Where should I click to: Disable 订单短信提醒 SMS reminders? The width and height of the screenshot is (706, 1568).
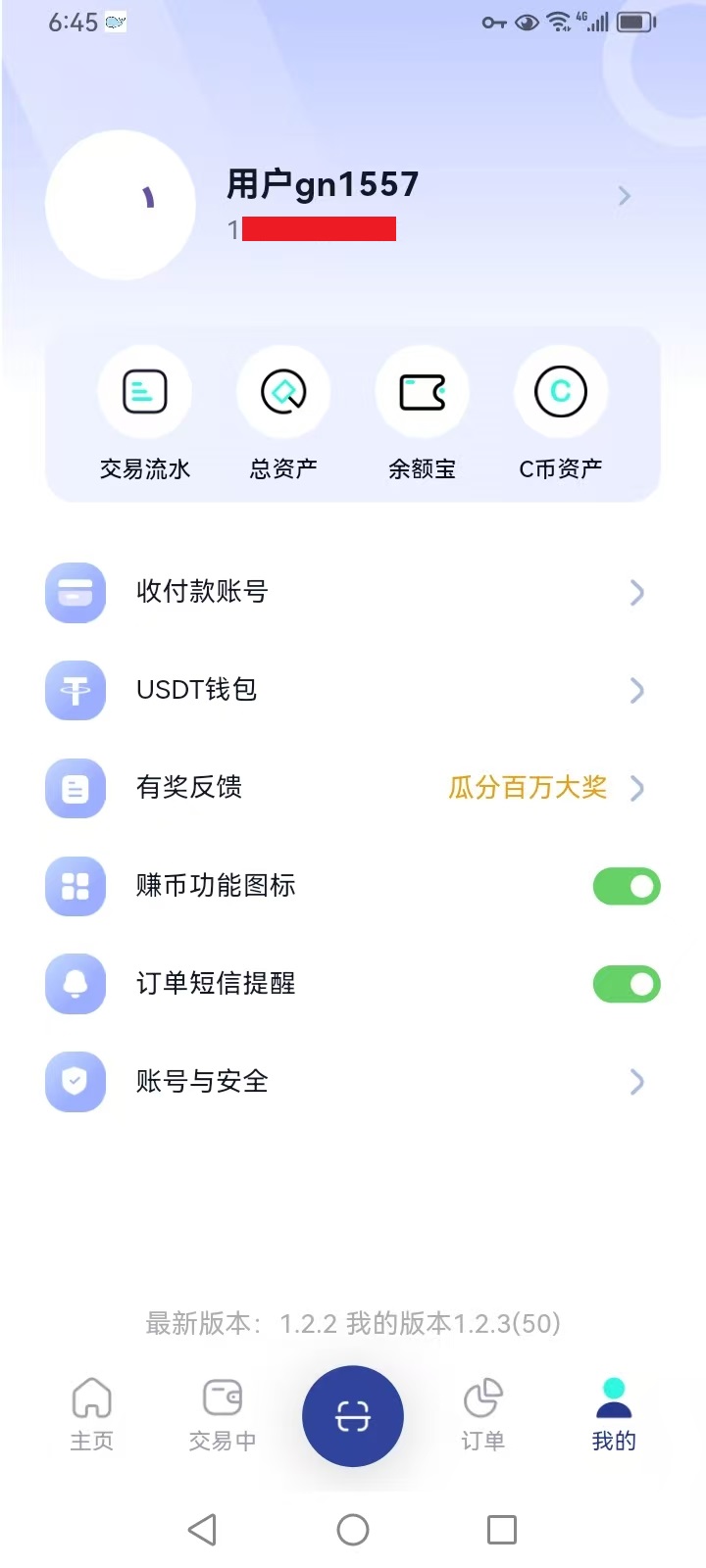tap(627, 984)
